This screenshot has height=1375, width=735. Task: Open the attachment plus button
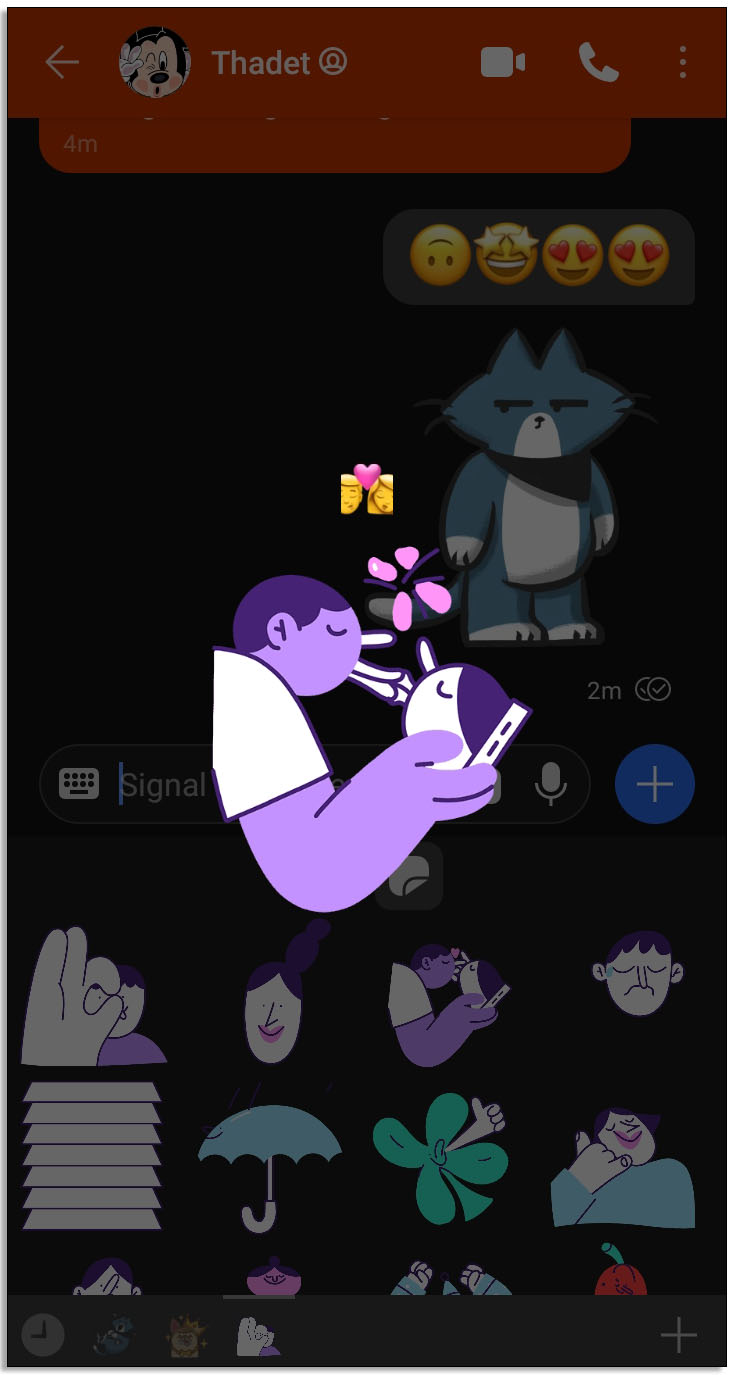(655, 784)
